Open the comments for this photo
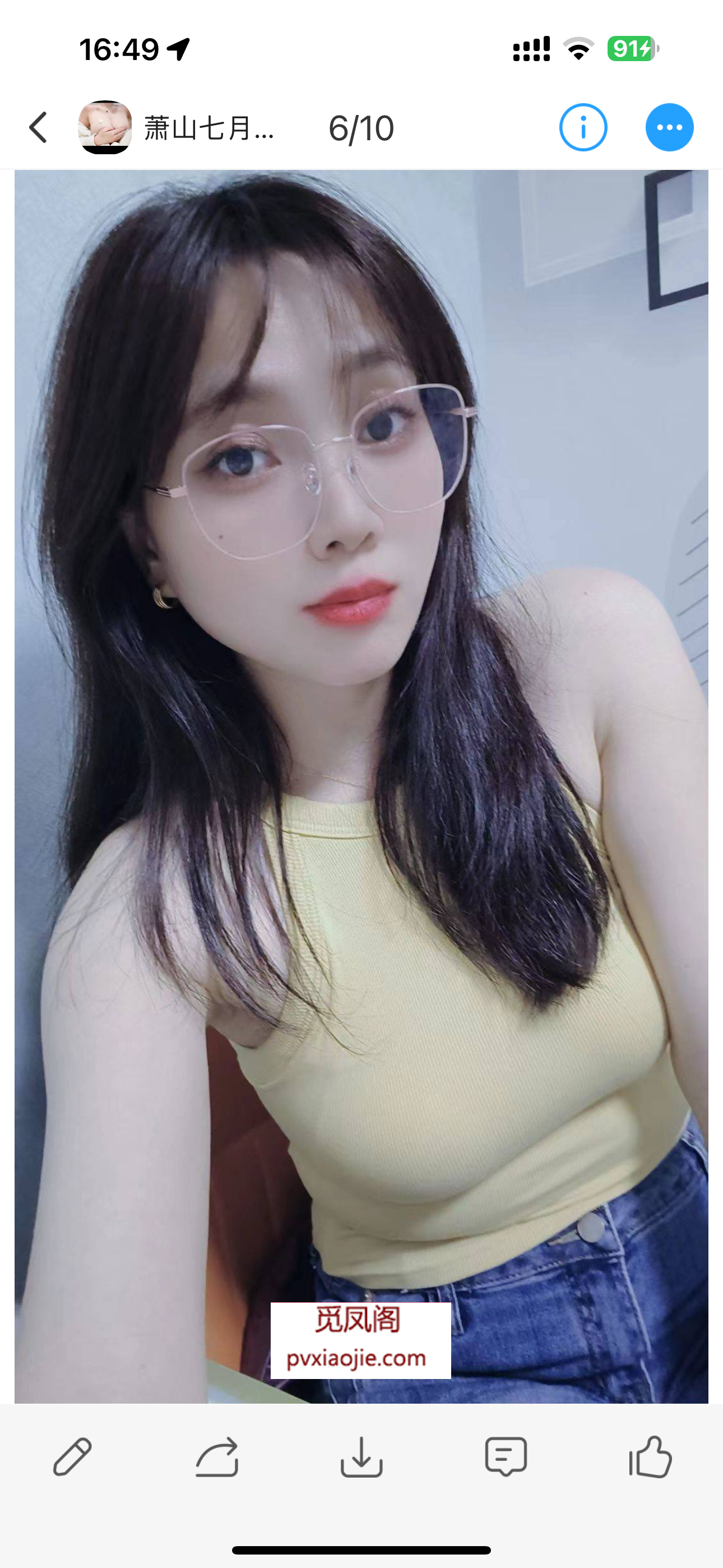 [506, 1456]
